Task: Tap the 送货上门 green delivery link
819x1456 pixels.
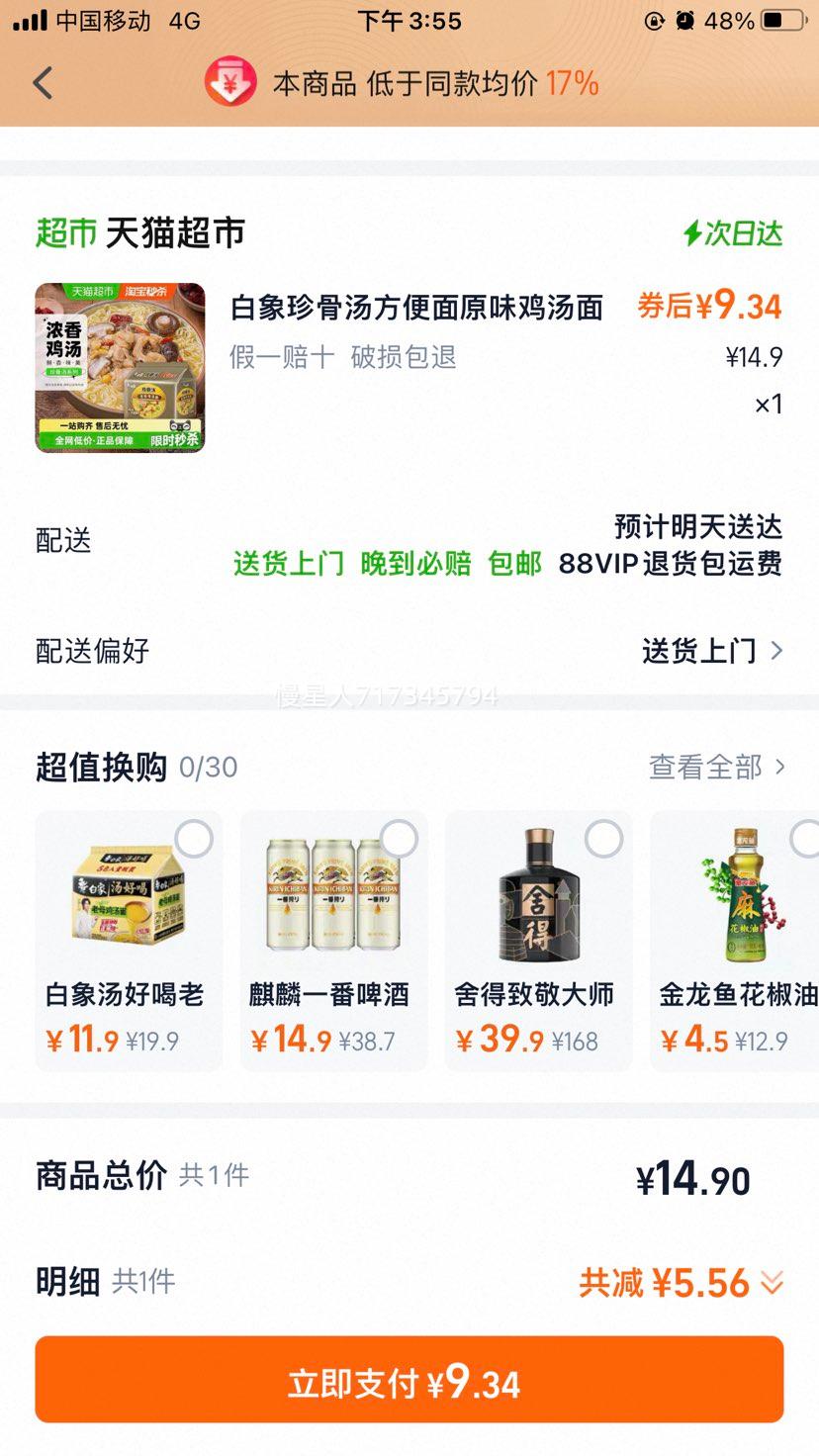Action: pyautogui.click(x=287, y=565)
